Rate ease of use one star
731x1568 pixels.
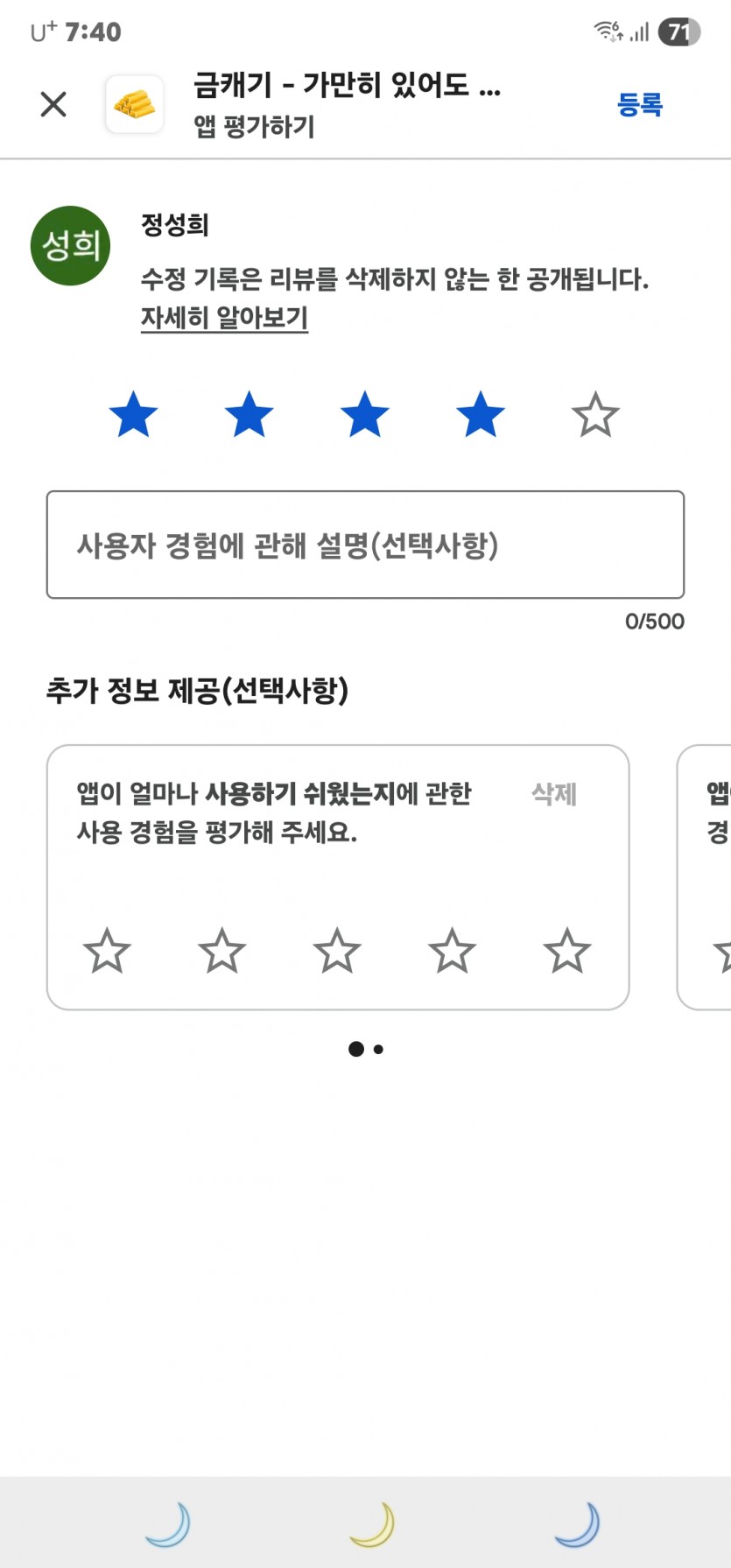click(x=107, y=951)
